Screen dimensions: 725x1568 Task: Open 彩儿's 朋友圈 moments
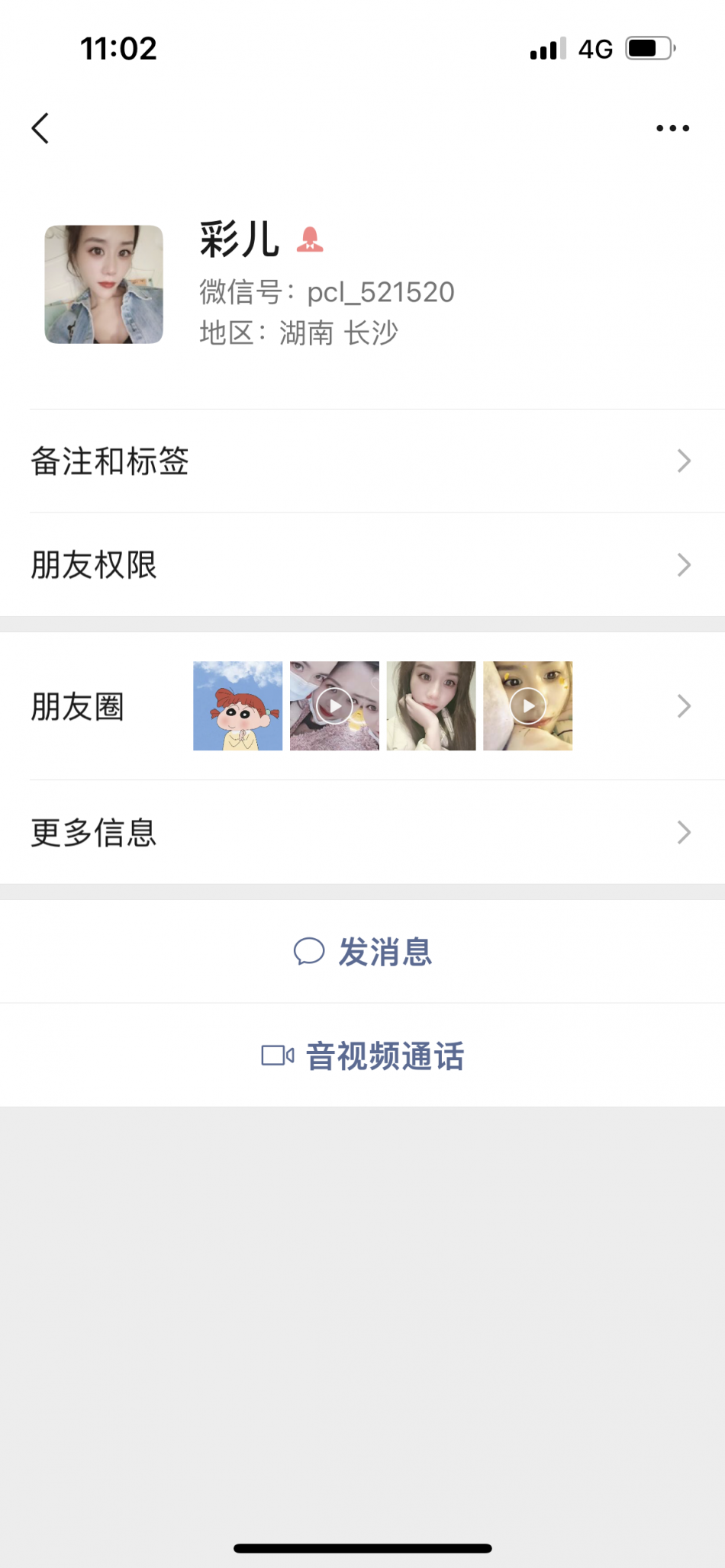click(362, 706)
